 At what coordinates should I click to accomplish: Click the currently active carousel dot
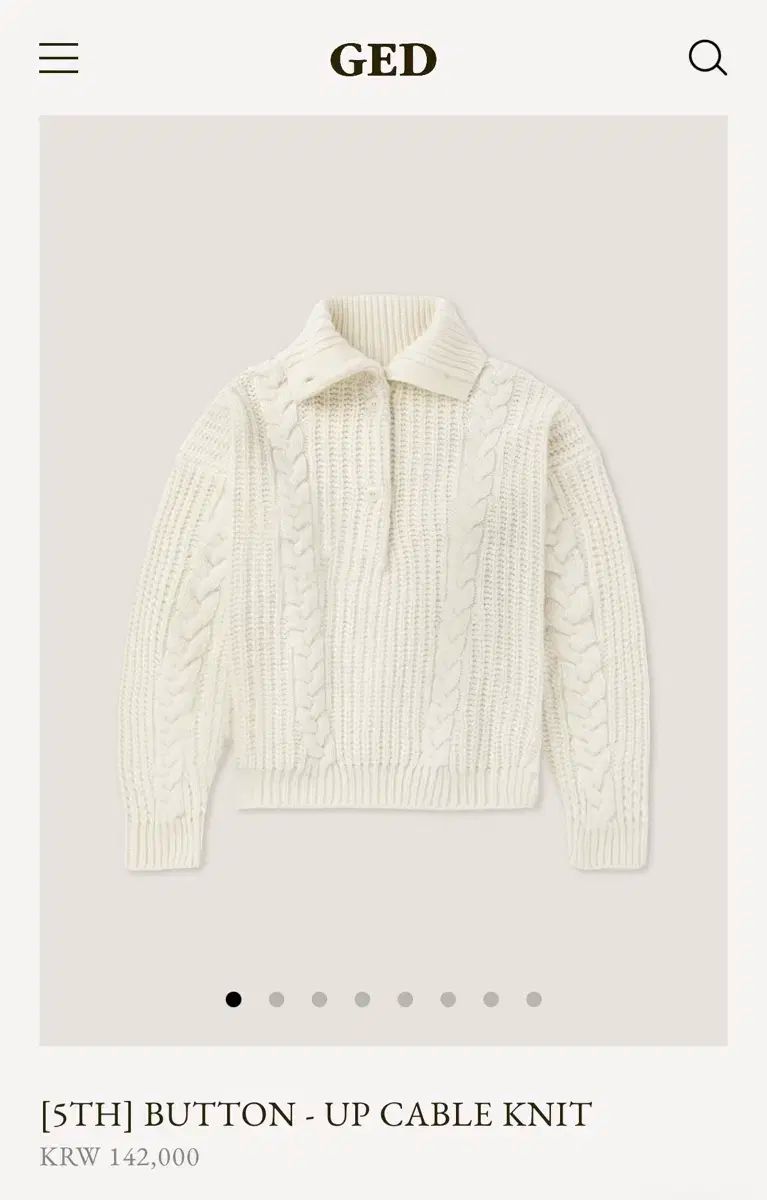coord(232,998)
